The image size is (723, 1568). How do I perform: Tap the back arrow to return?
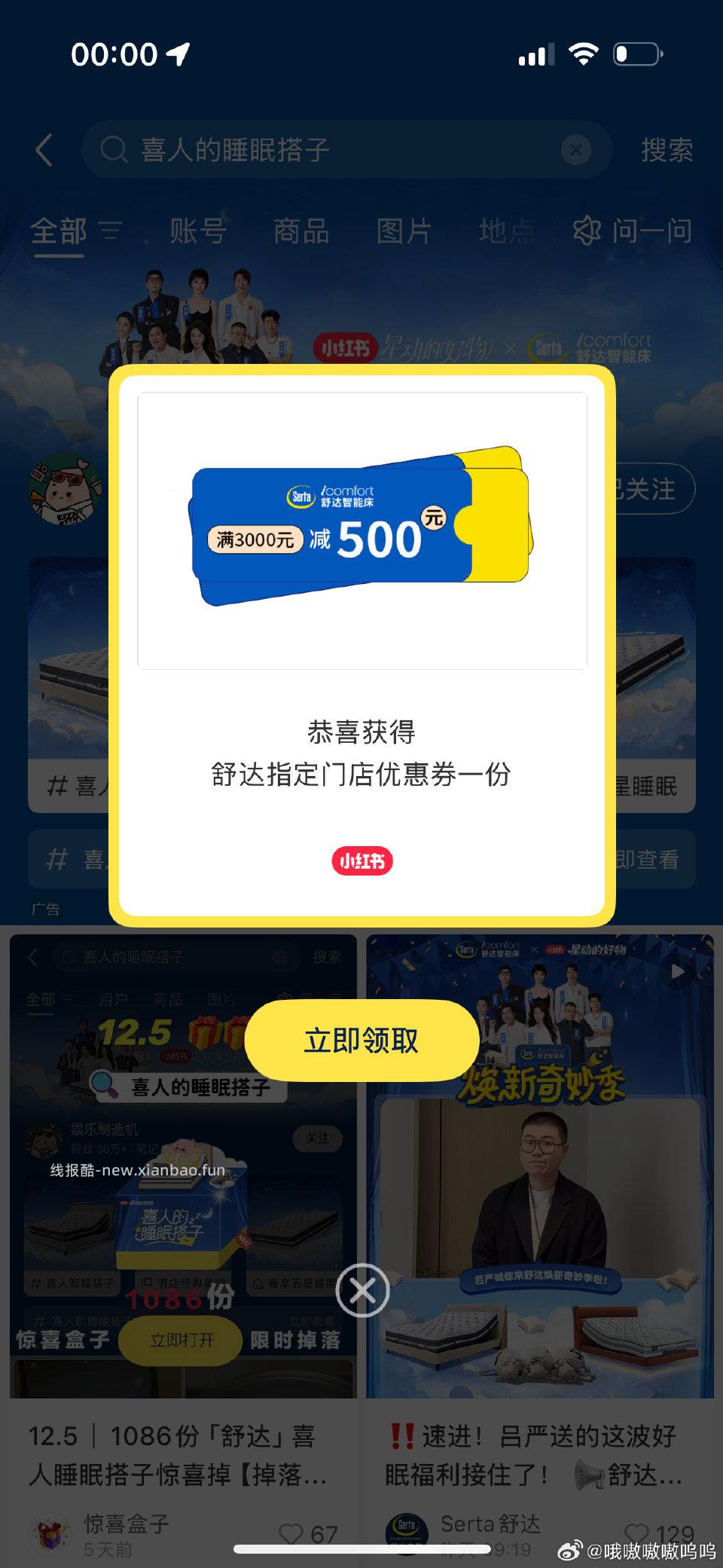coord(45,149)
